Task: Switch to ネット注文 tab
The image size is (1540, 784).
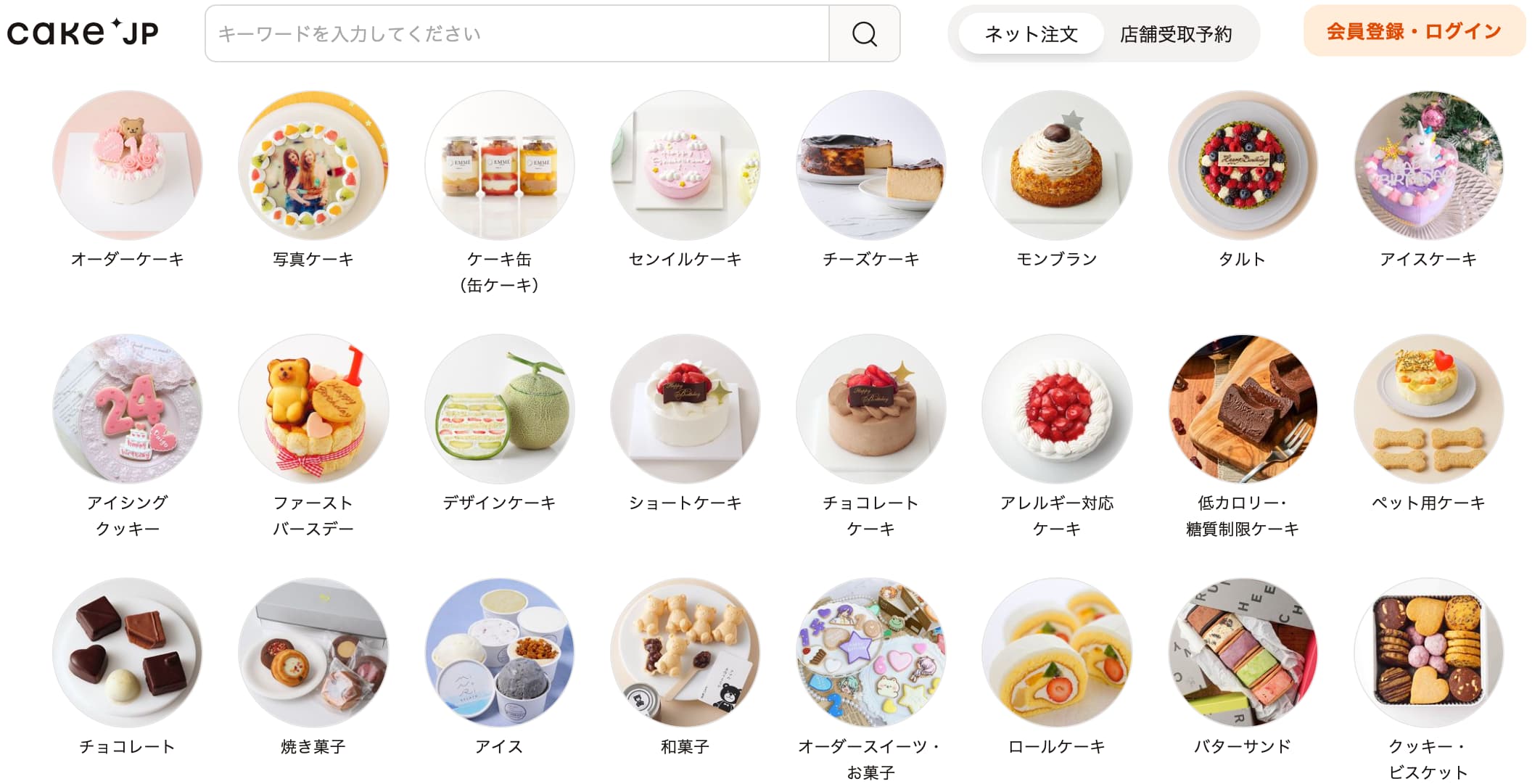Action: (1031, 34)
